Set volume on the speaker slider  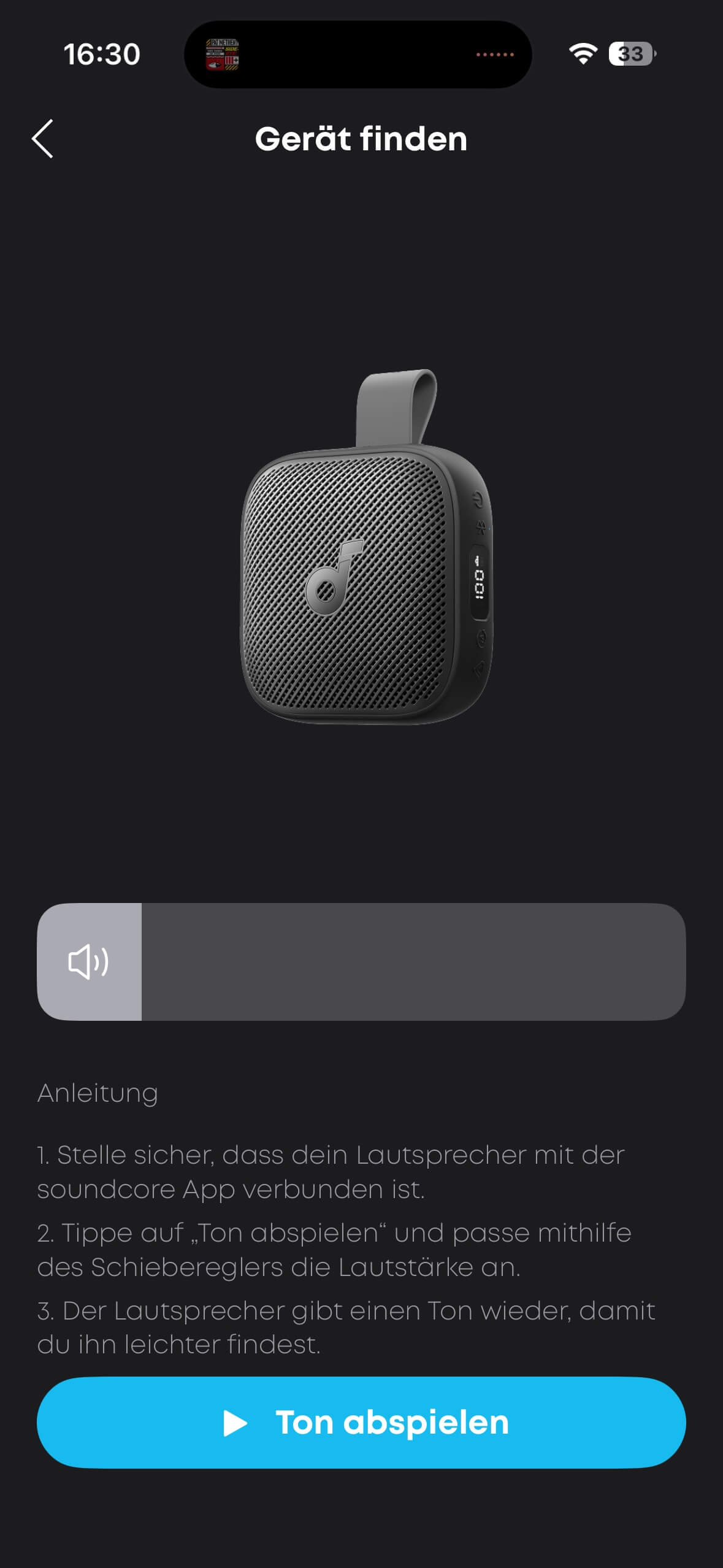[361, 961]
